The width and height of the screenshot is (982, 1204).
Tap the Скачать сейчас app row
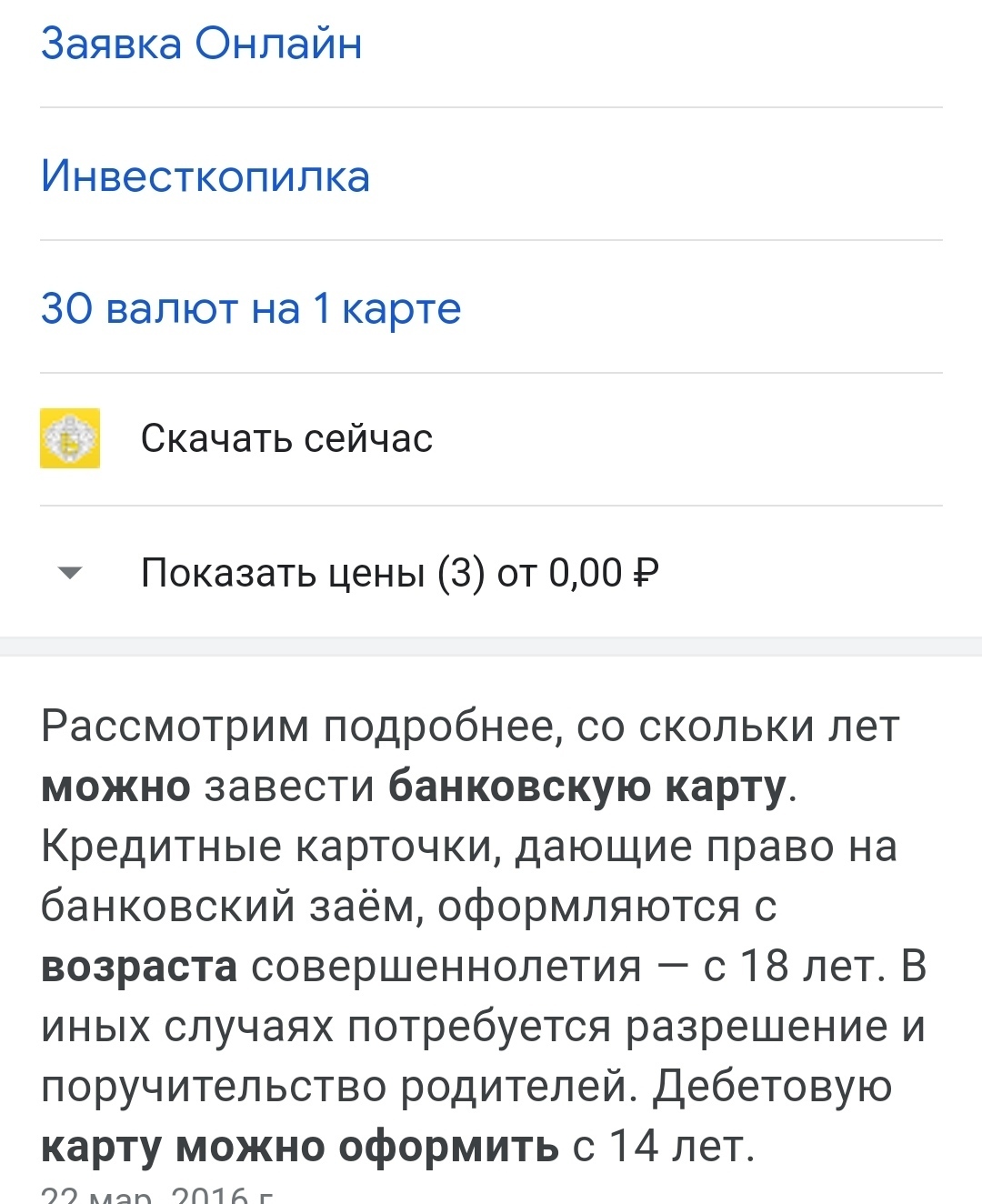click(x=286, y=439)
